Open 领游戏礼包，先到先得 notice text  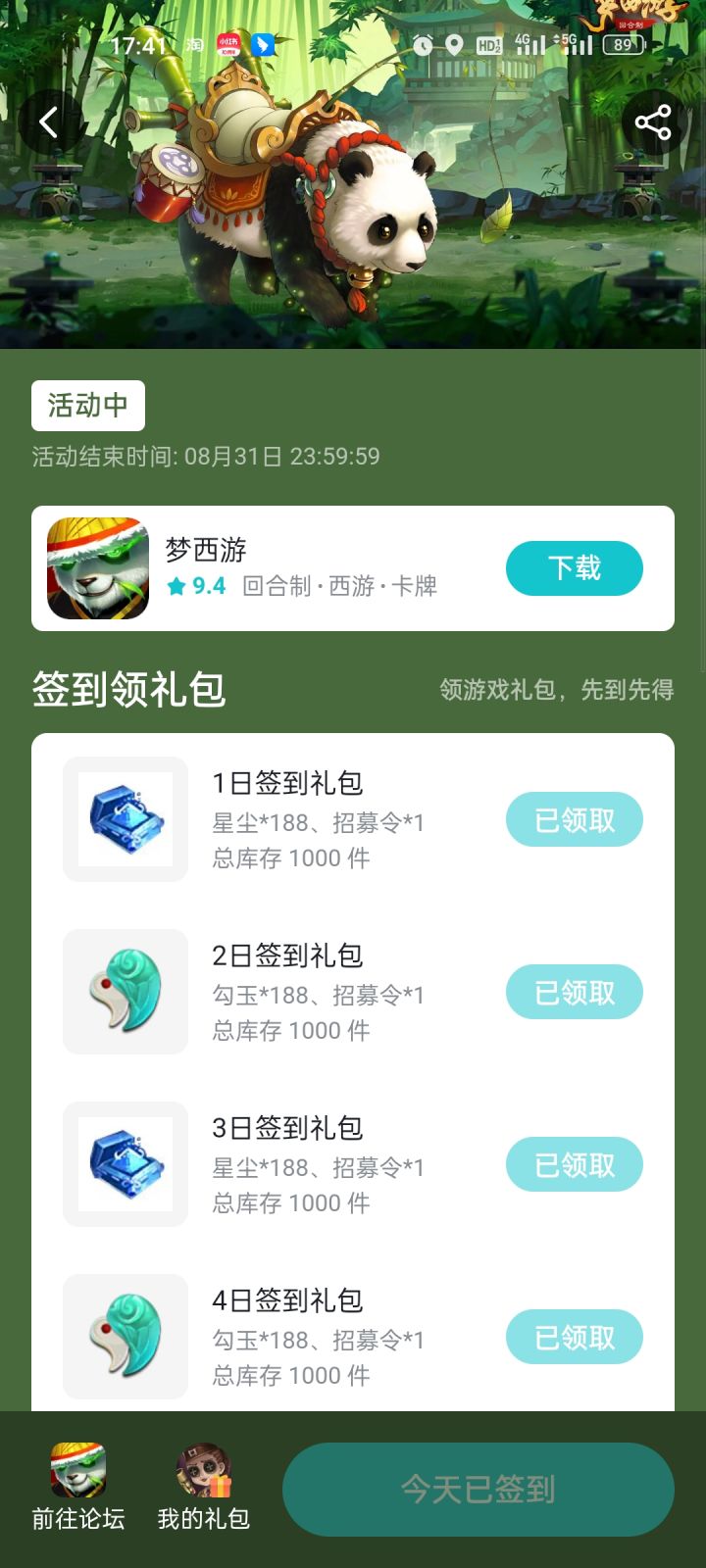click(555, 690)
